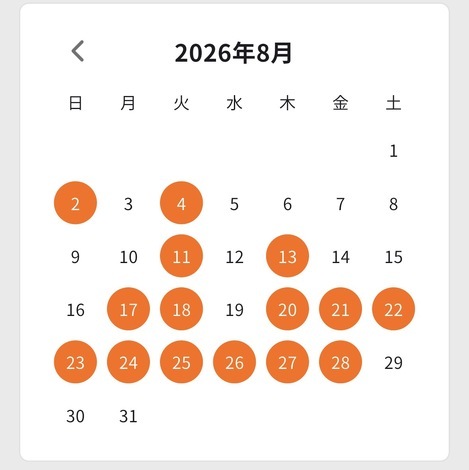Select date 20

point(287,309)
